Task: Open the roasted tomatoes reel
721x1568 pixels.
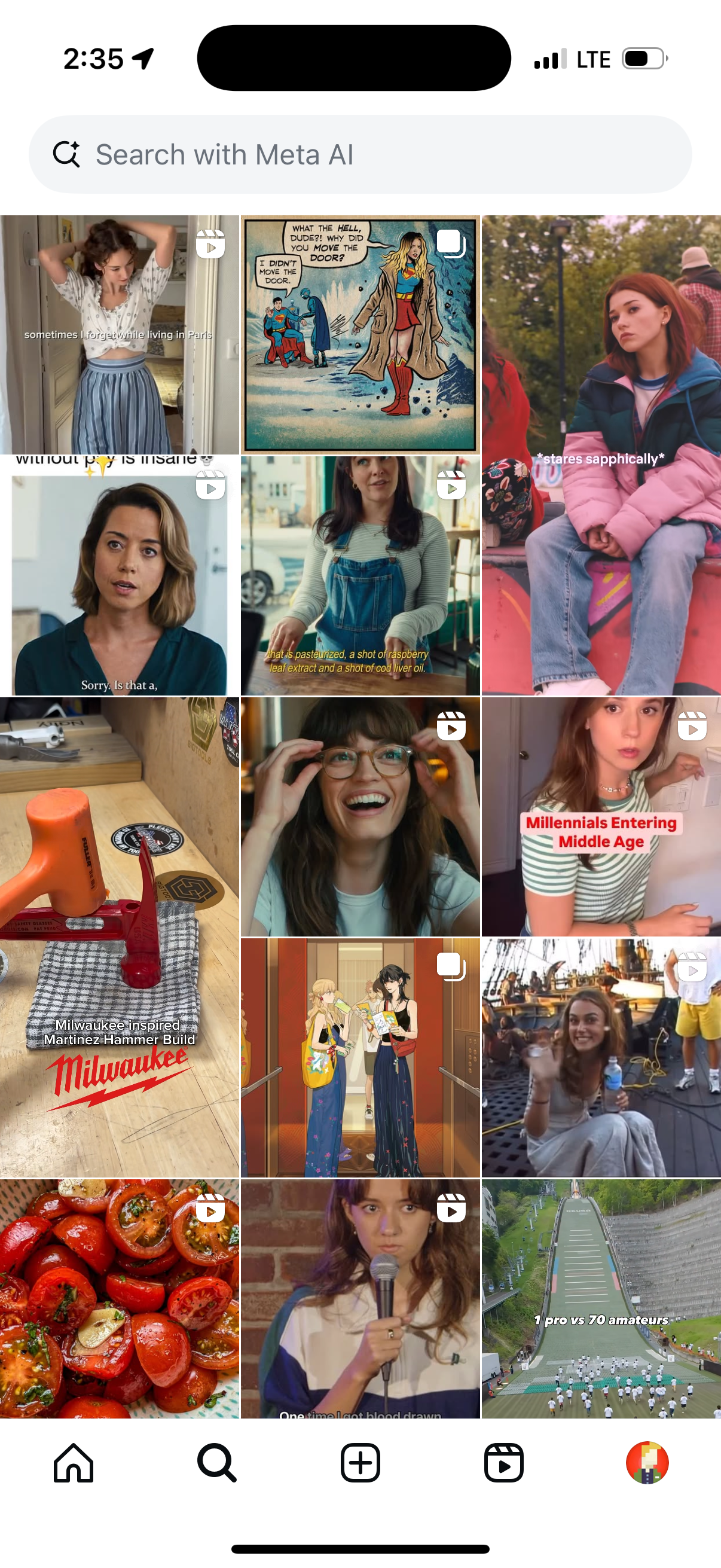Action: (119, 1299)
